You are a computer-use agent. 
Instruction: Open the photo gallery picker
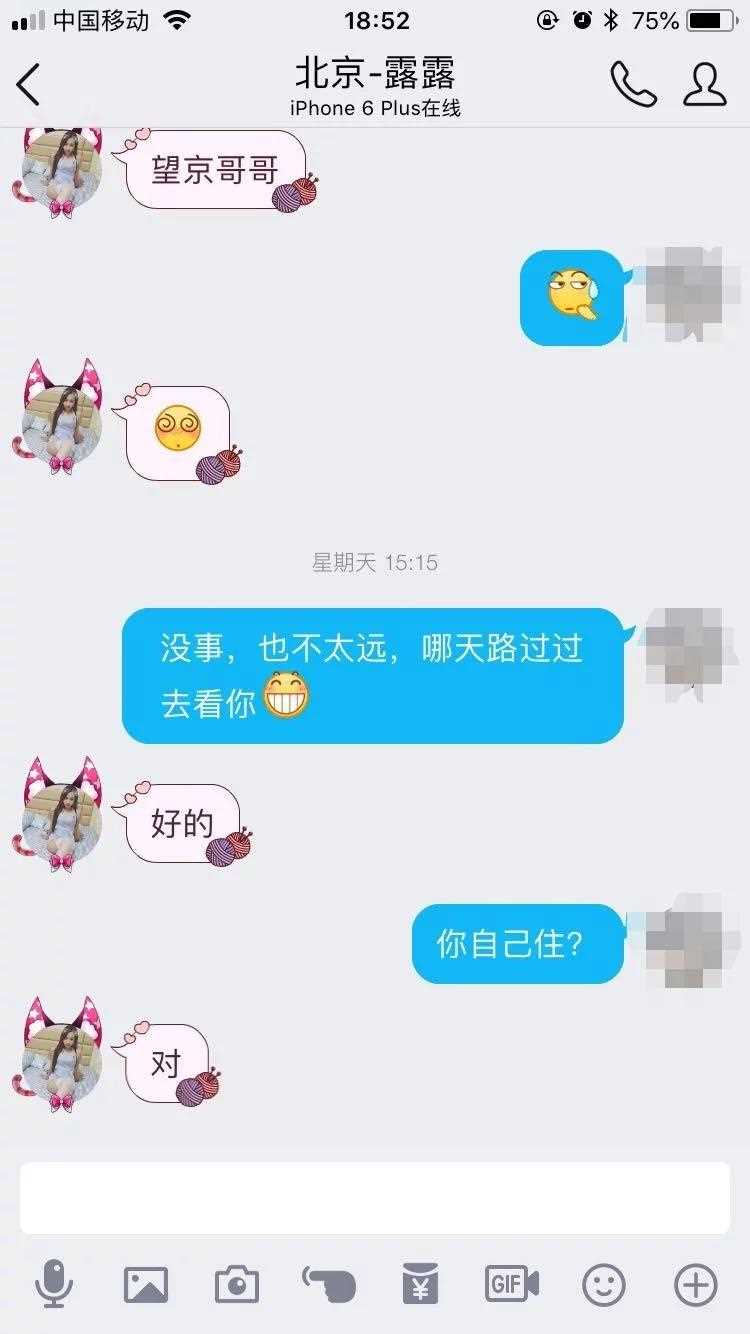(146, 1285)
